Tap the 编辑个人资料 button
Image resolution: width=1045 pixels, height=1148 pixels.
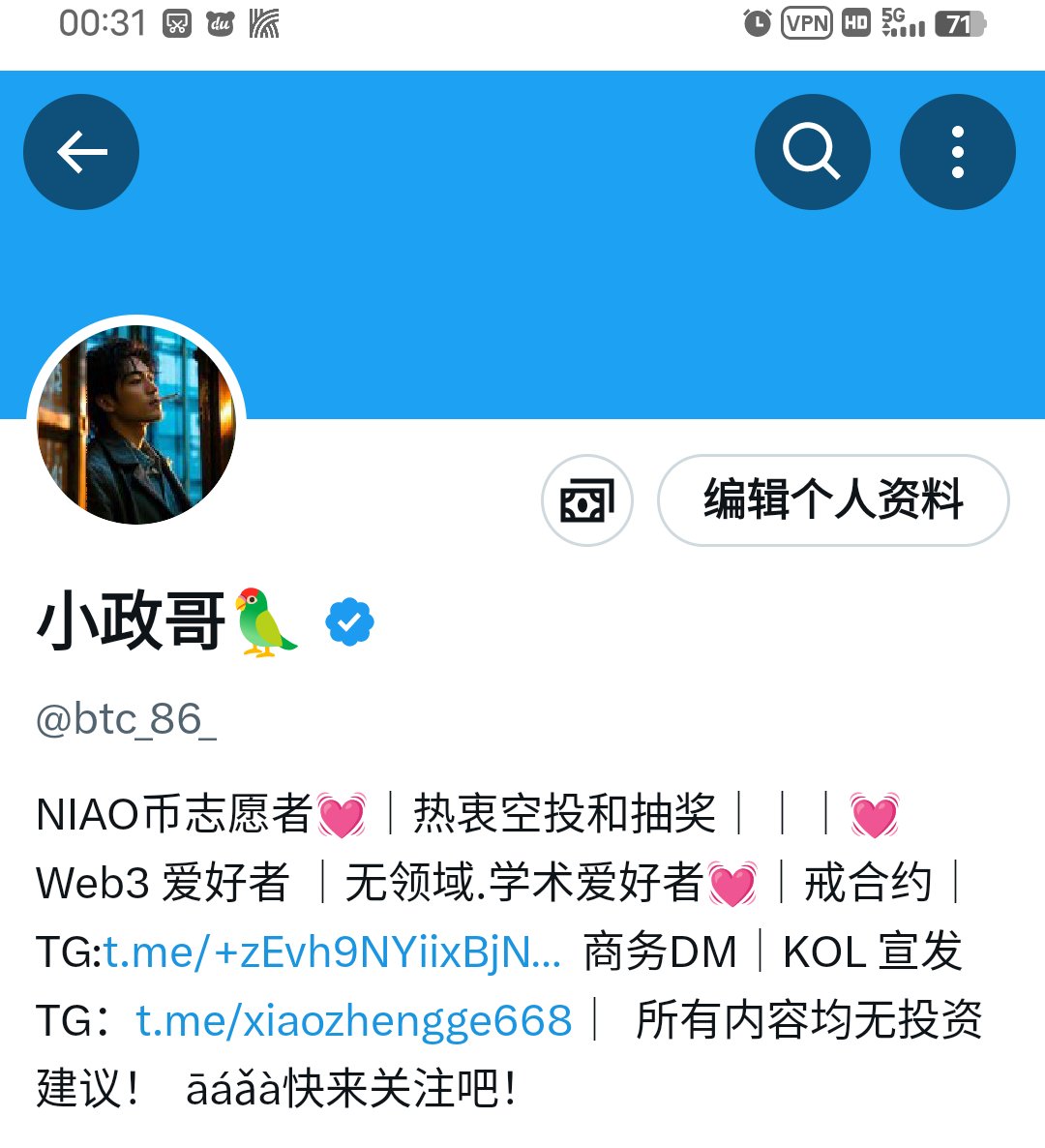(833, 500)
